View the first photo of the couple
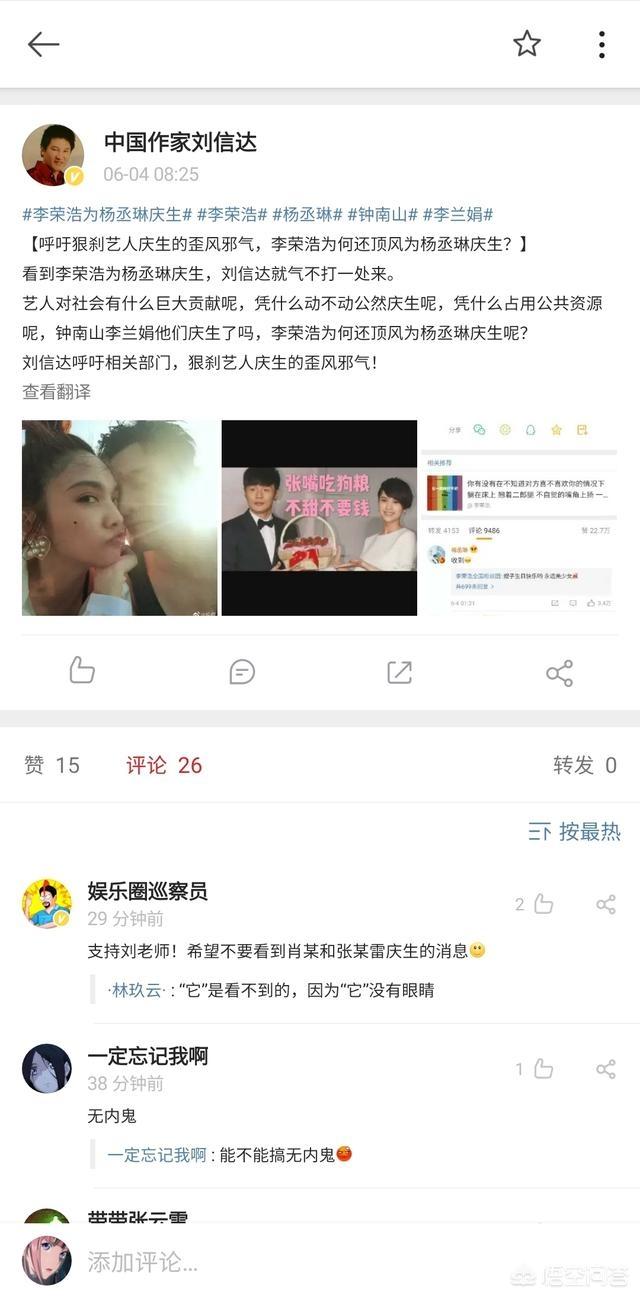This screenshot has width=640, height=1298. pos(119,518)
